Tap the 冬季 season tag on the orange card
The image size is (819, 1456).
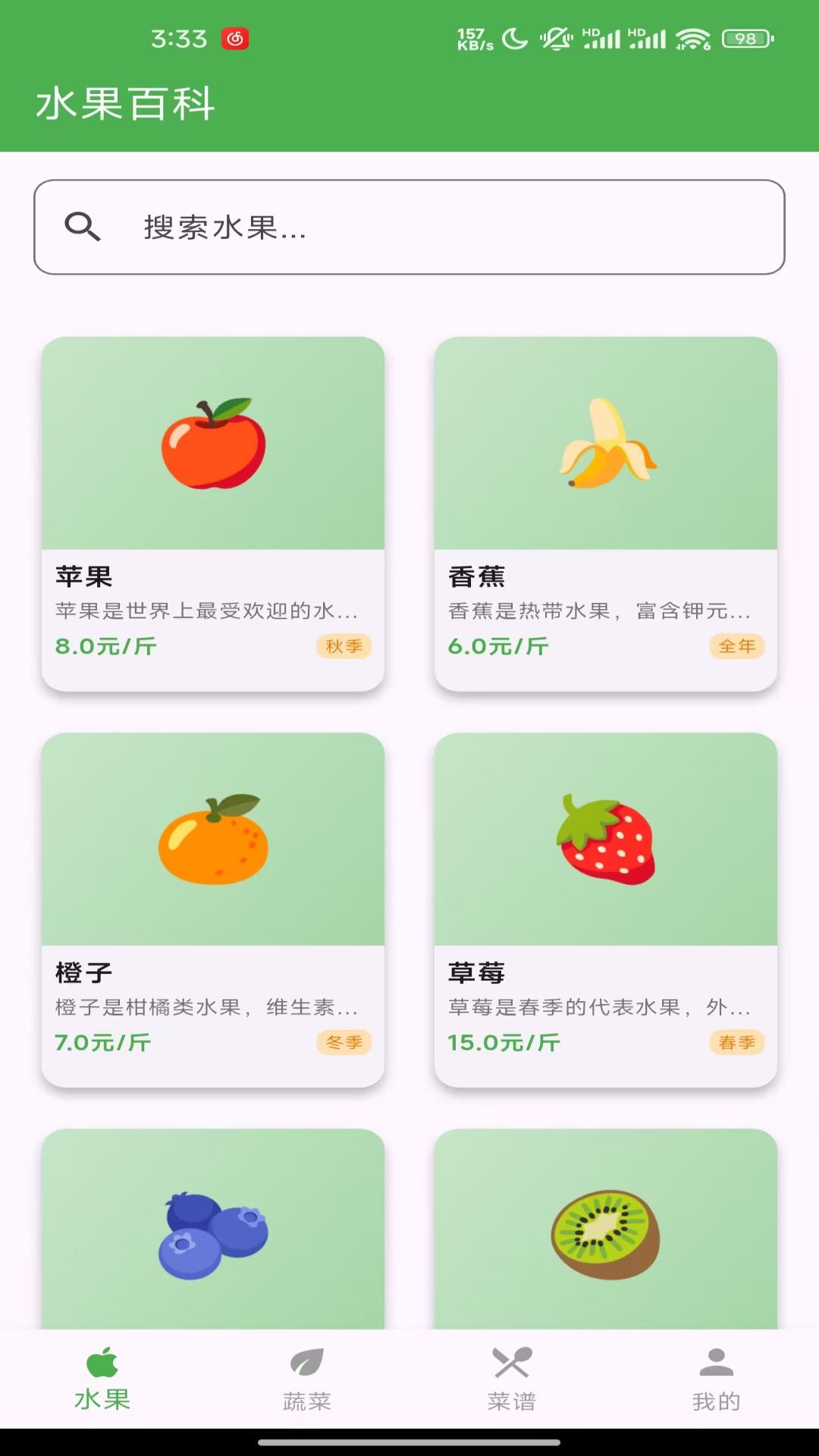pos(345,1043)
